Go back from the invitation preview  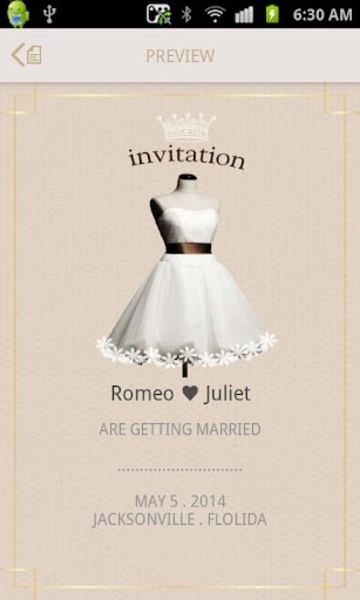pyautogui.click(x=26, y=55)
